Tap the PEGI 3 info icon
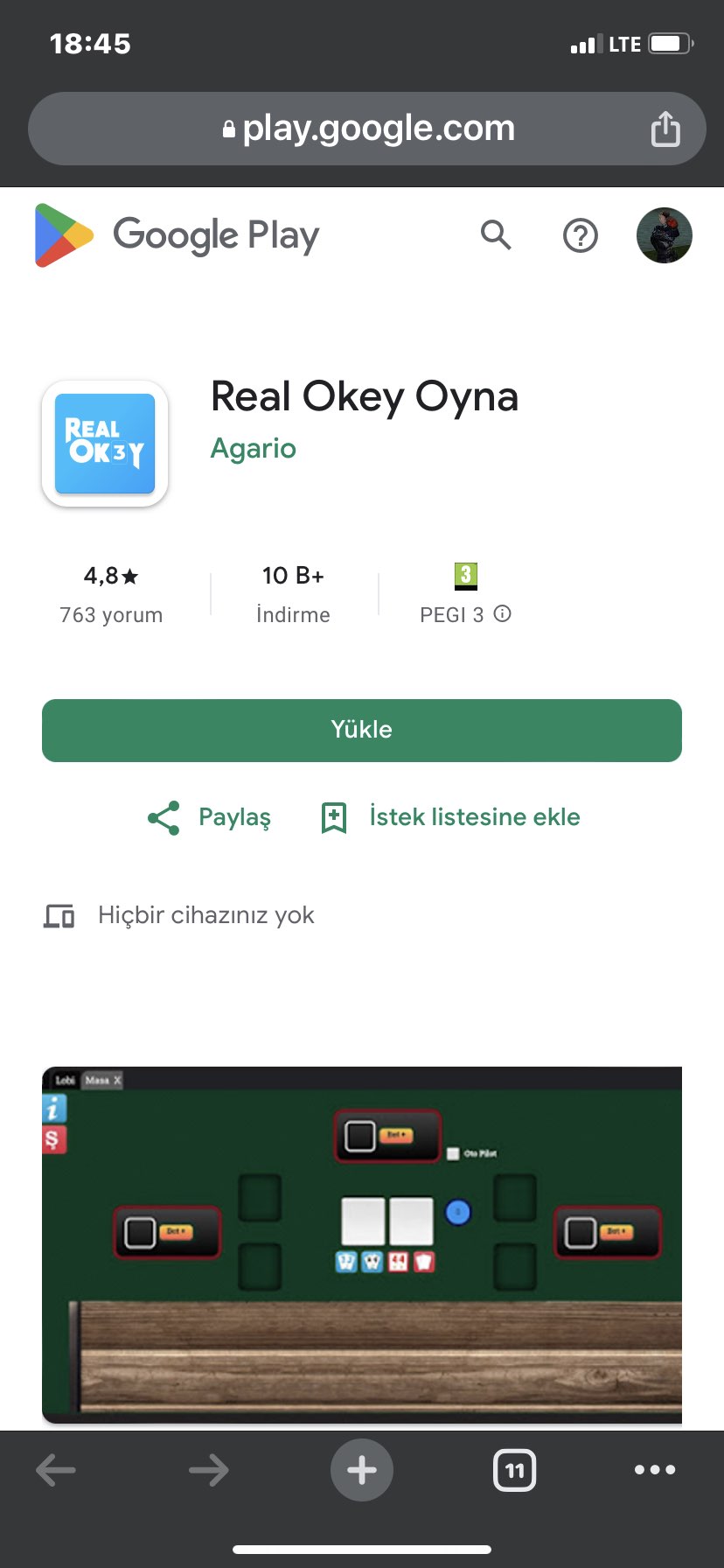 tap(503, 614)
